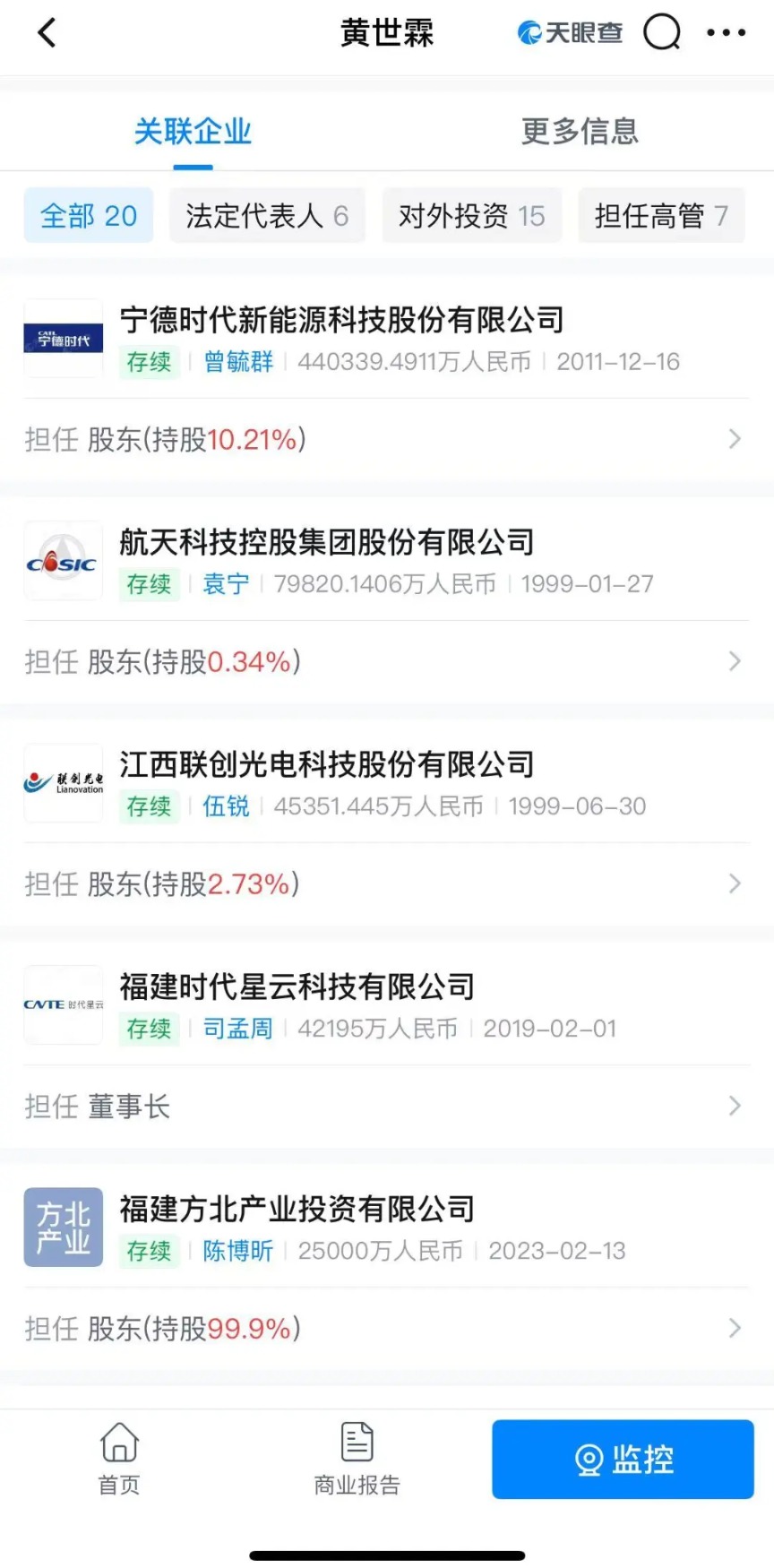Image resolution: width=774 pixels, height=1568 pixels.
Task: Tap the 全部 20 filter chip
Action: point(88,215)
